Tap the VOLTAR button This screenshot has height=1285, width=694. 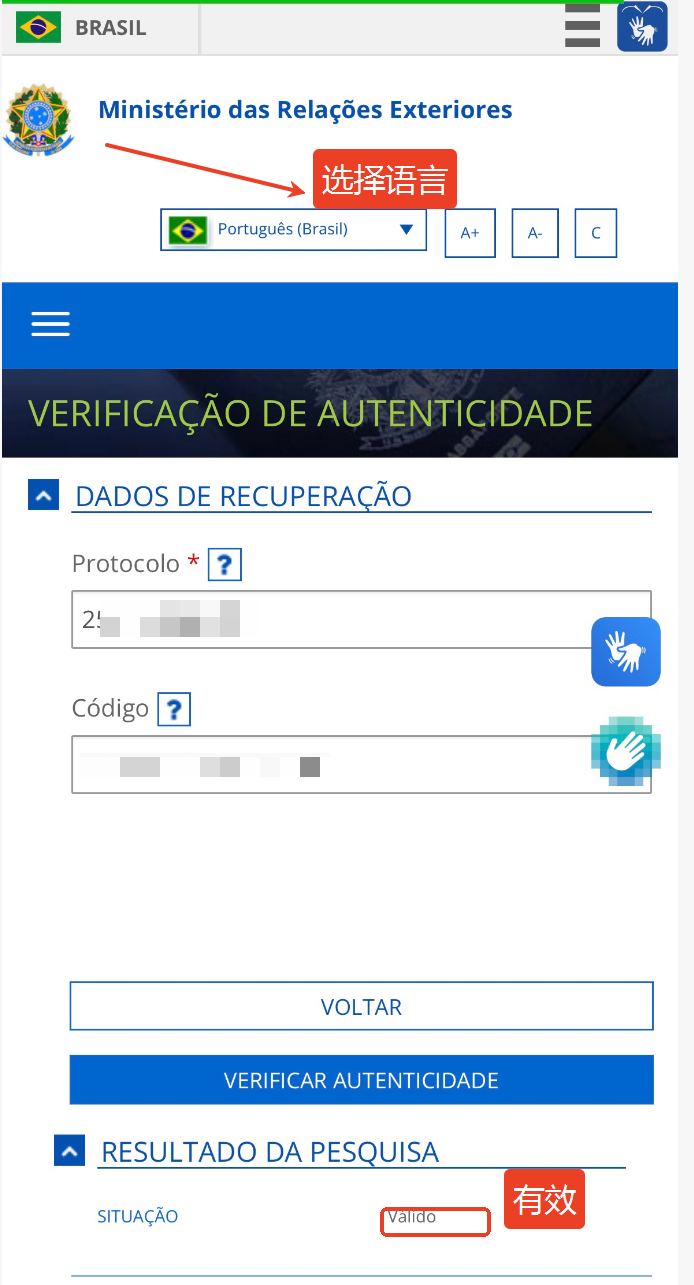(x=361, y=1006)
